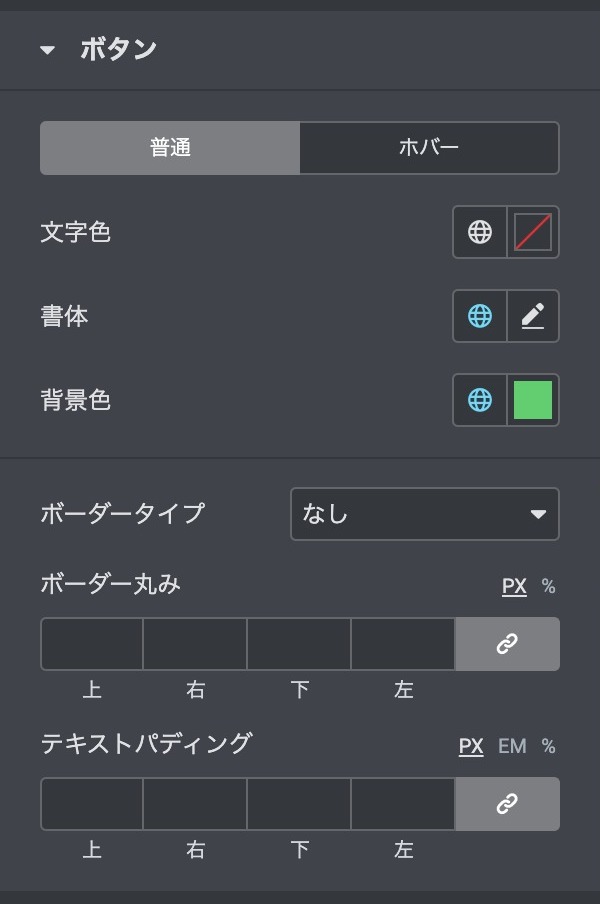Open the 文字色 color picker swatch

point(533,232)
